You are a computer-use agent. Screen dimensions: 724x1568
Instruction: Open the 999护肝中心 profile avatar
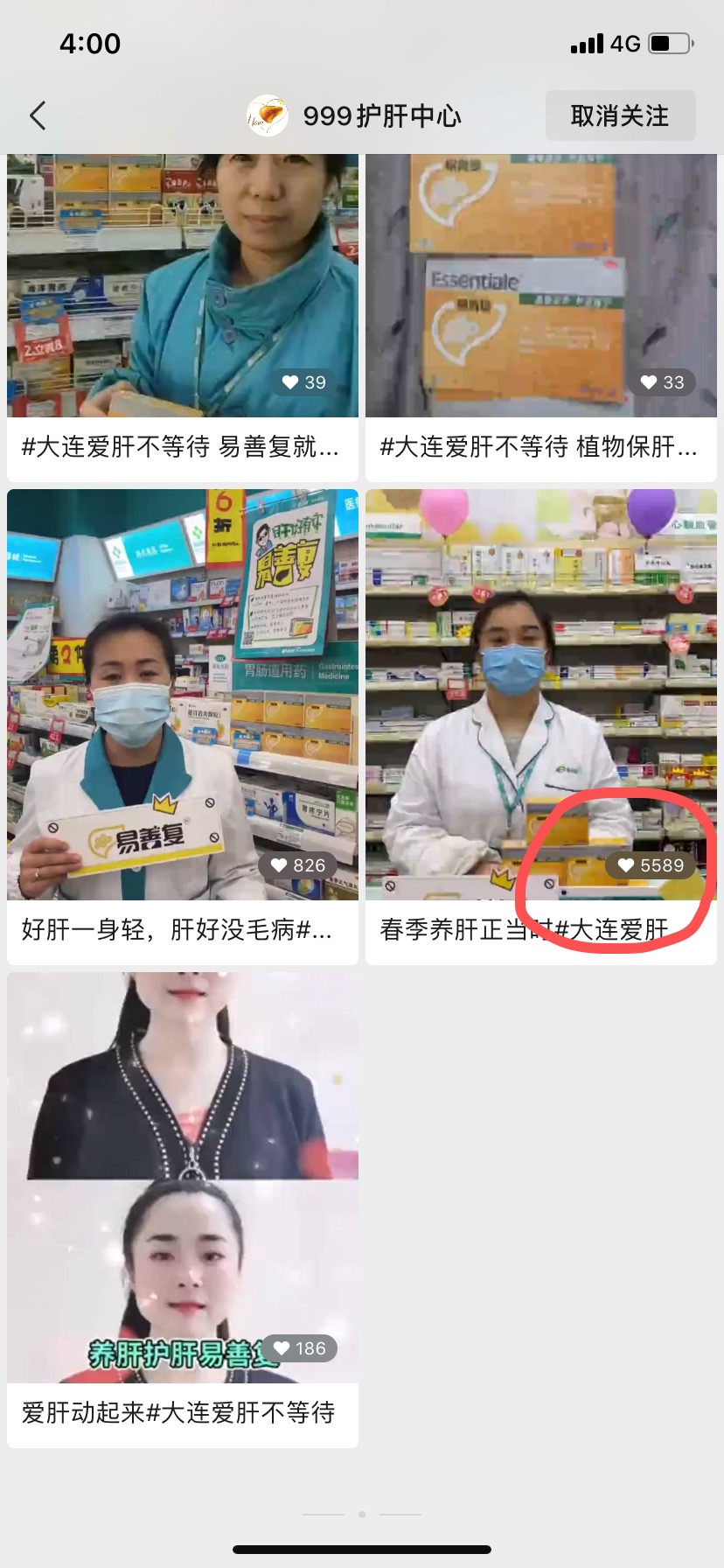point(268,115)
